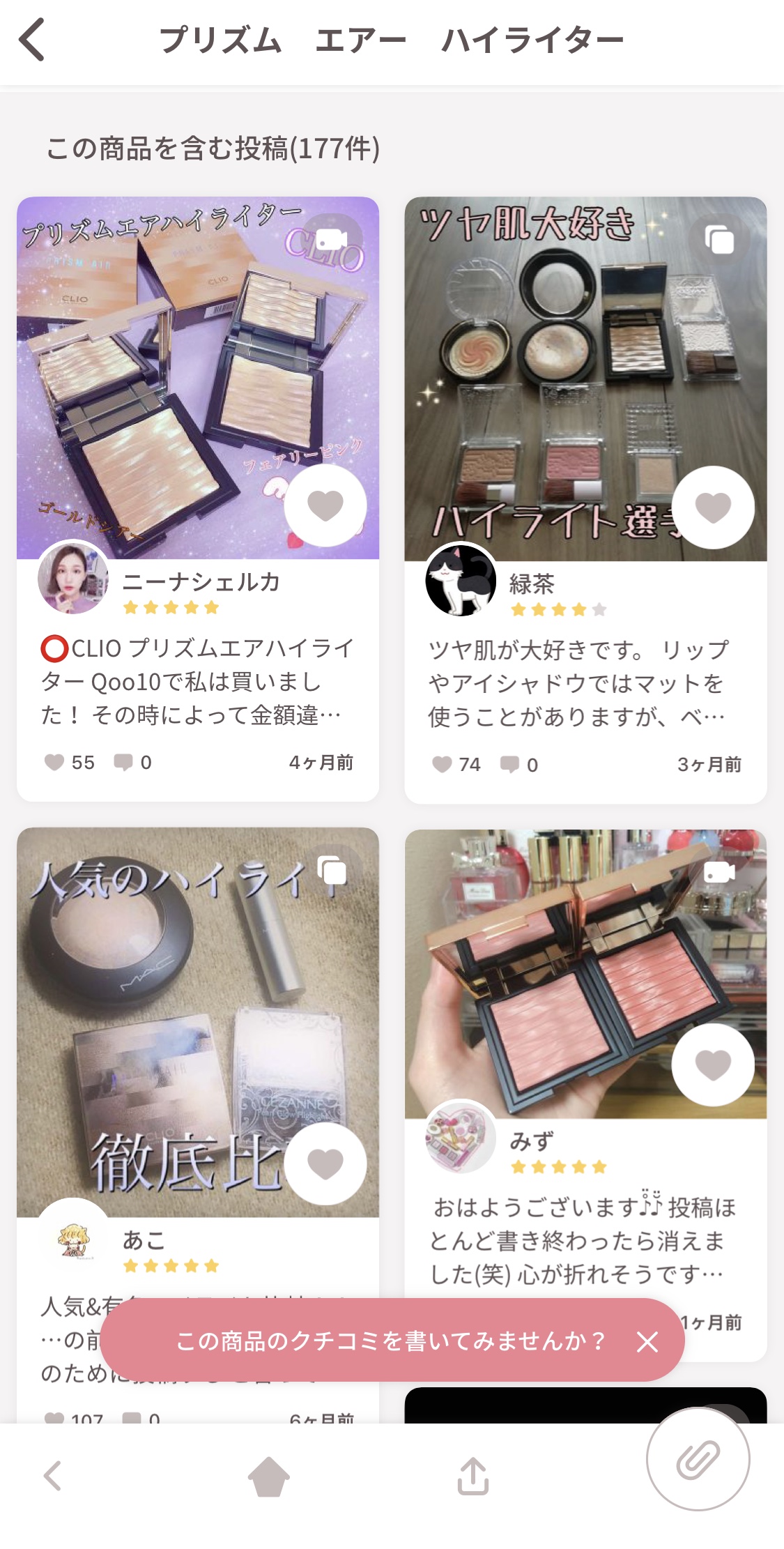Like あこ's 徹底比較 post
The height and width of the screenshot is (1549, 784).
[x=325, y=1163]
